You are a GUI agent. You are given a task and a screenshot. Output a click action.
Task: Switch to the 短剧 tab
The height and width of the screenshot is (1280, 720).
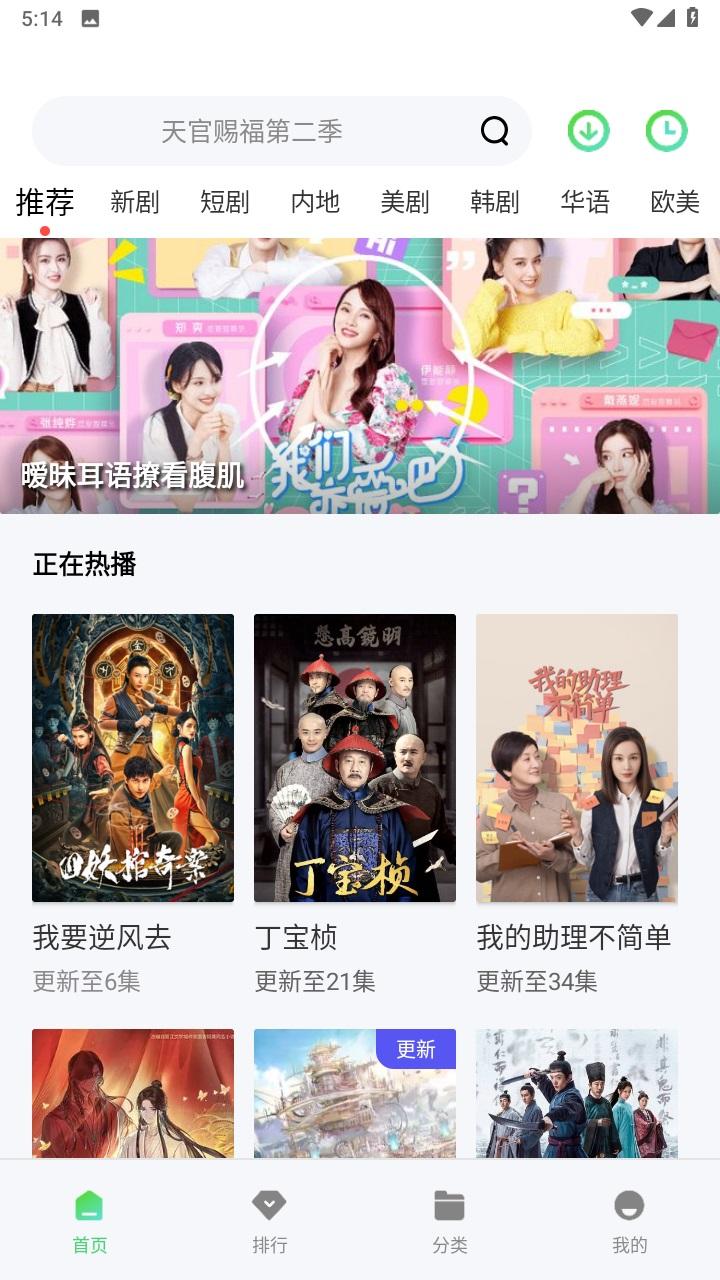coord(225,202)
